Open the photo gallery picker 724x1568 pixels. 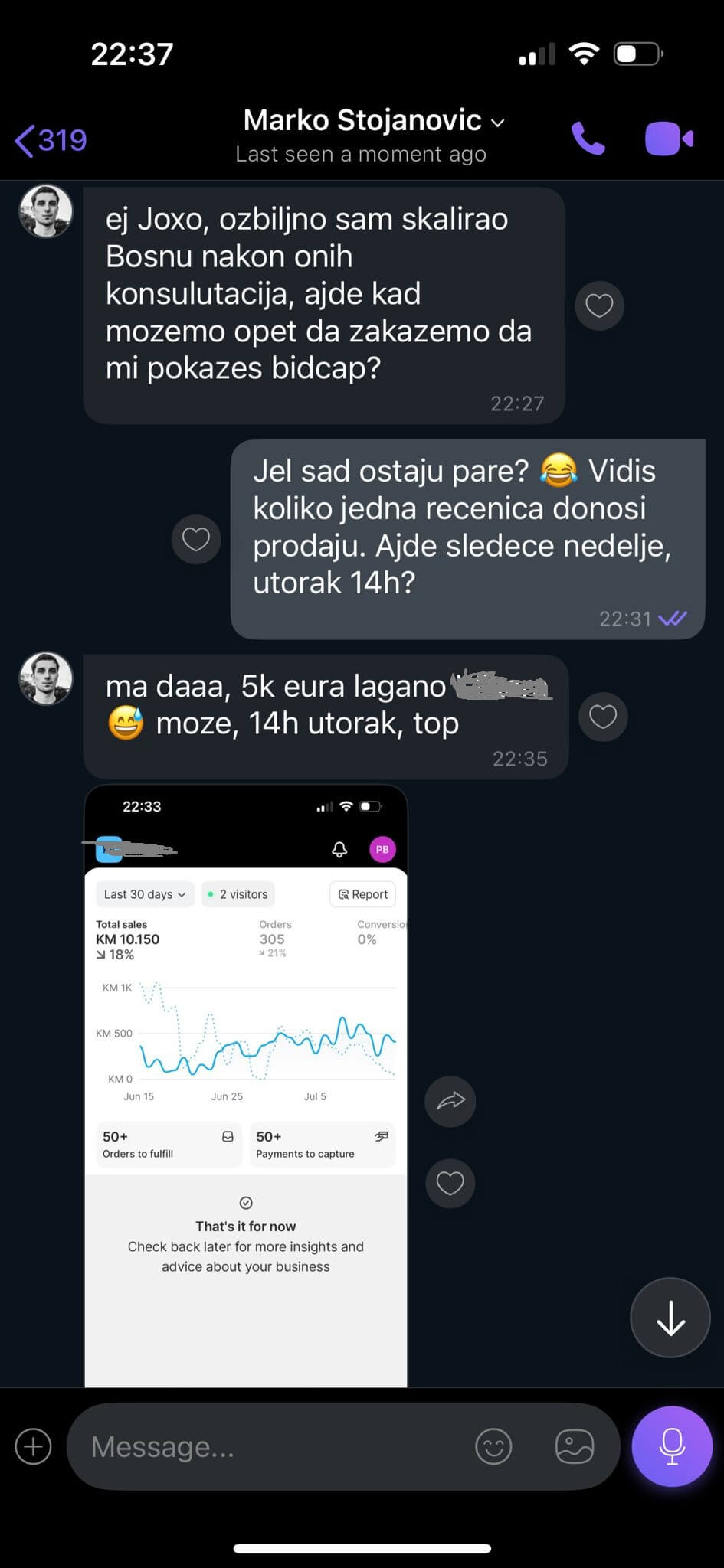(x=575, y=1447)
